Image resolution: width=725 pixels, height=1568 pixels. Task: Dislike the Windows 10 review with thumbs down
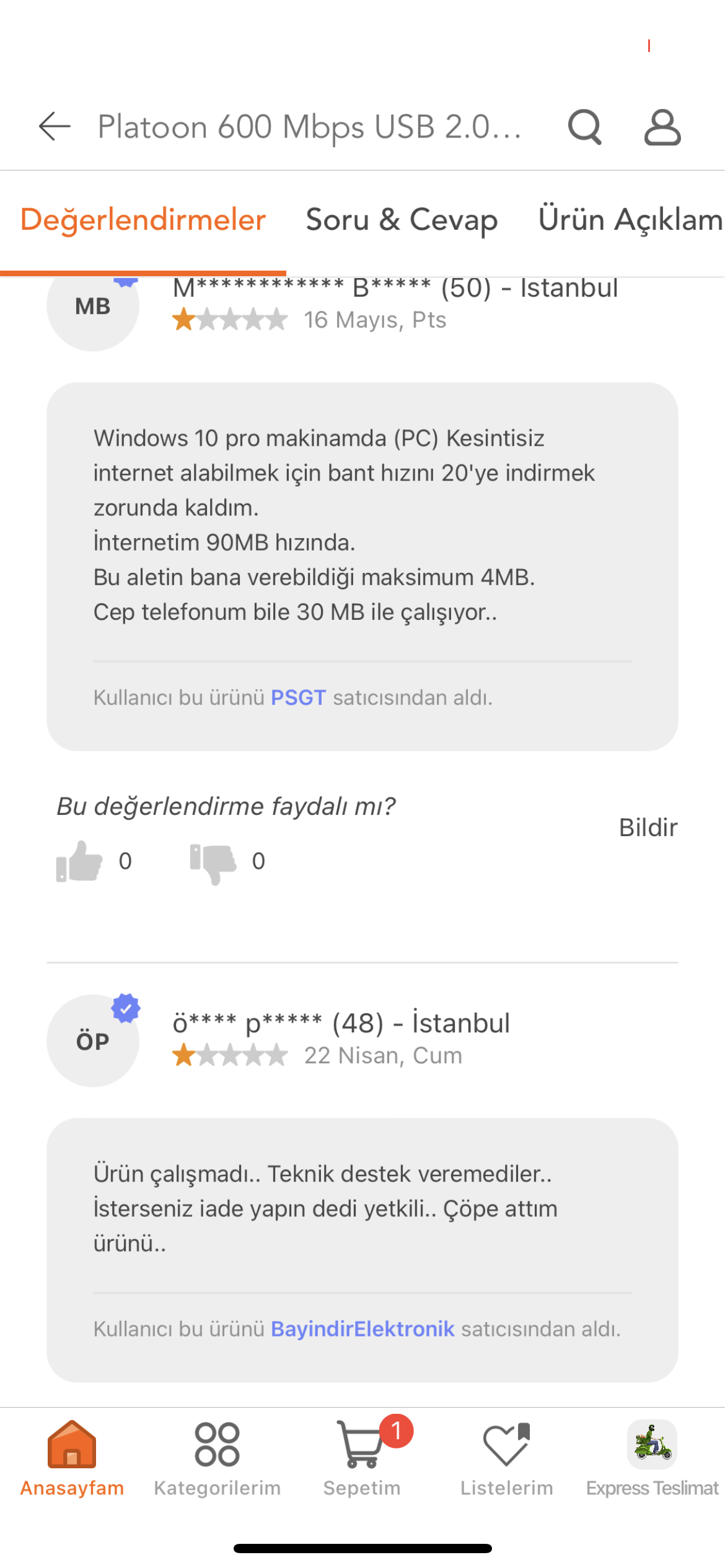pyautogui.click(x=213, y=862)
